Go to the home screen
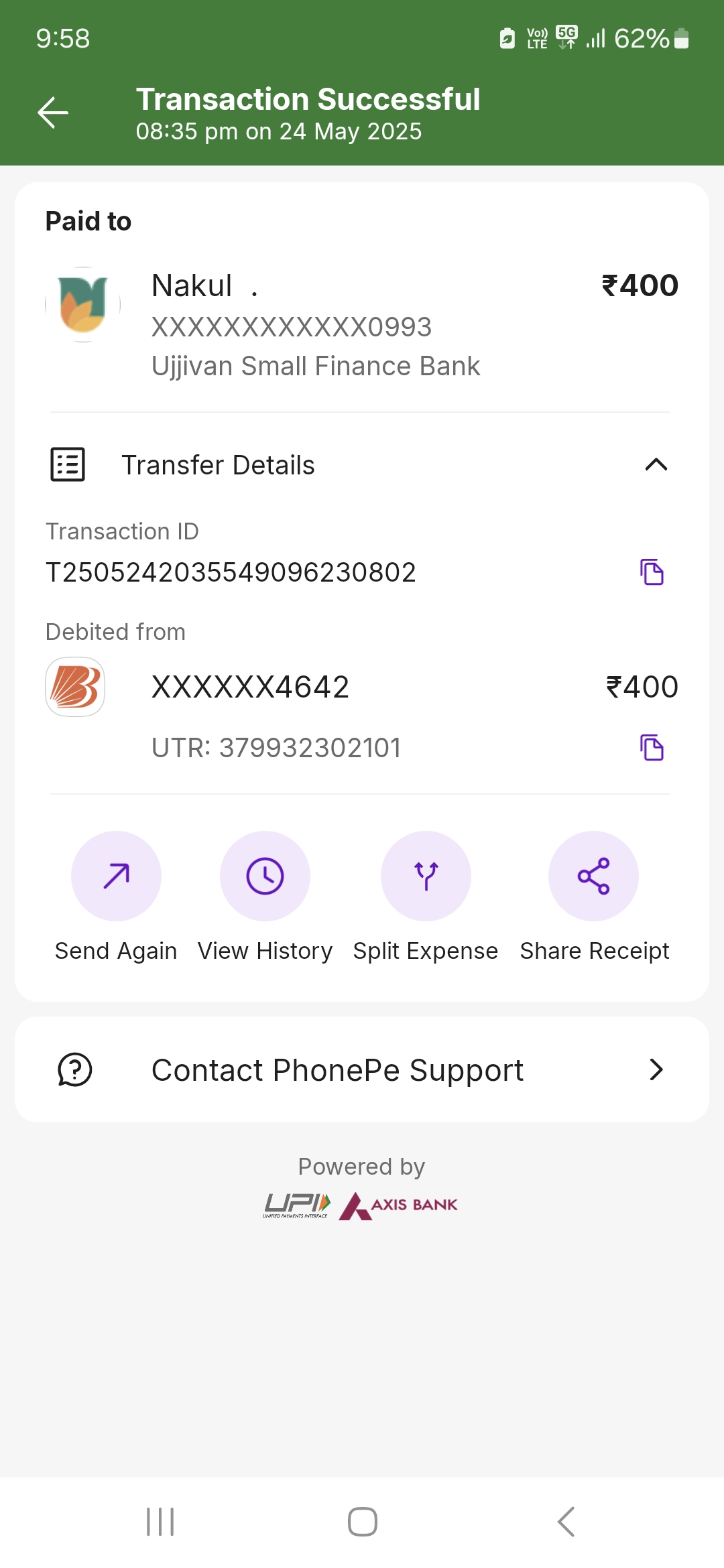The height and width of the screenshot is (1568, 724). (362, 1522)
